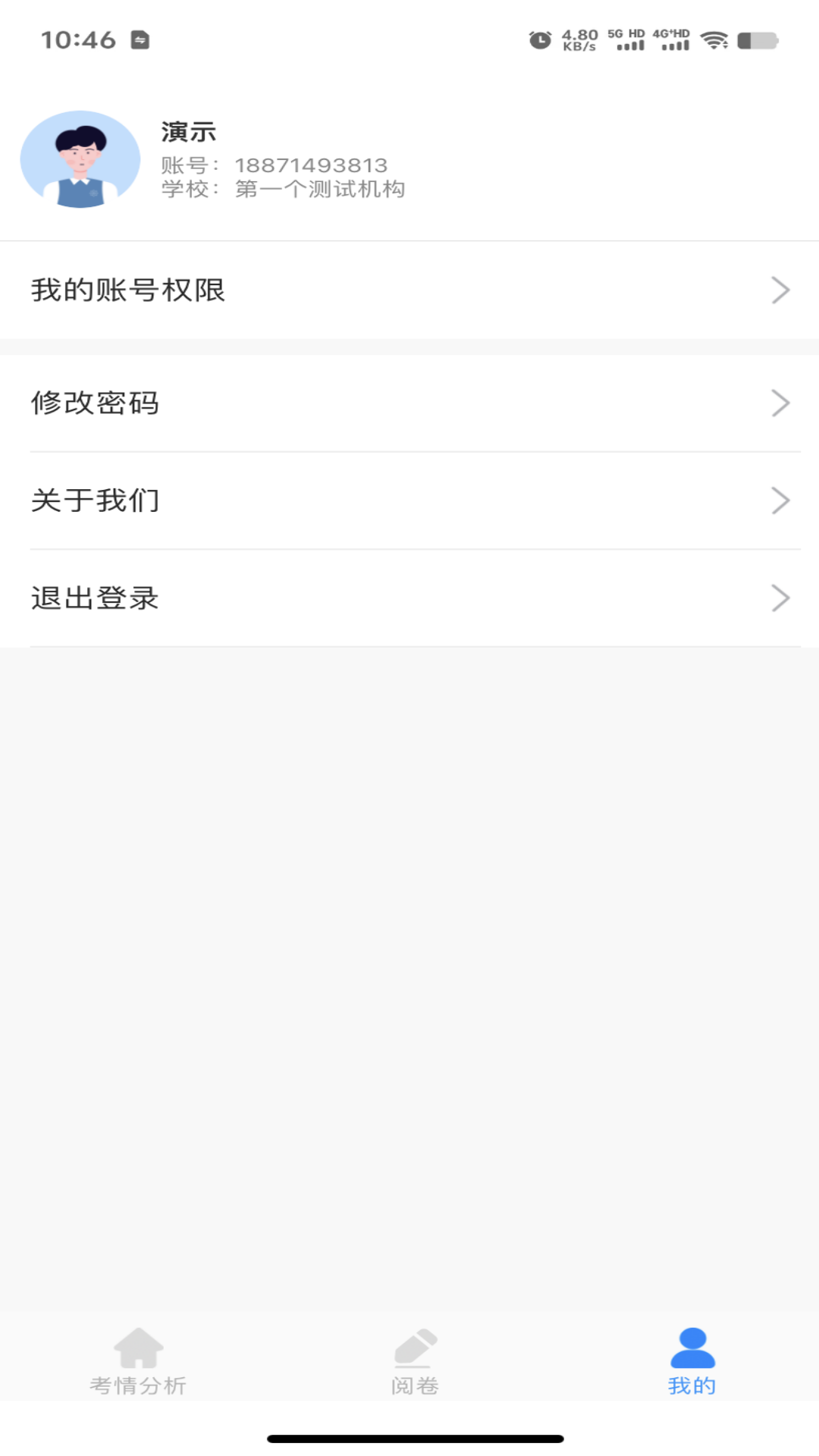Tap 退出登录 to log out
The height and width of the screenshot is (1456, 819).
(95, 598)
